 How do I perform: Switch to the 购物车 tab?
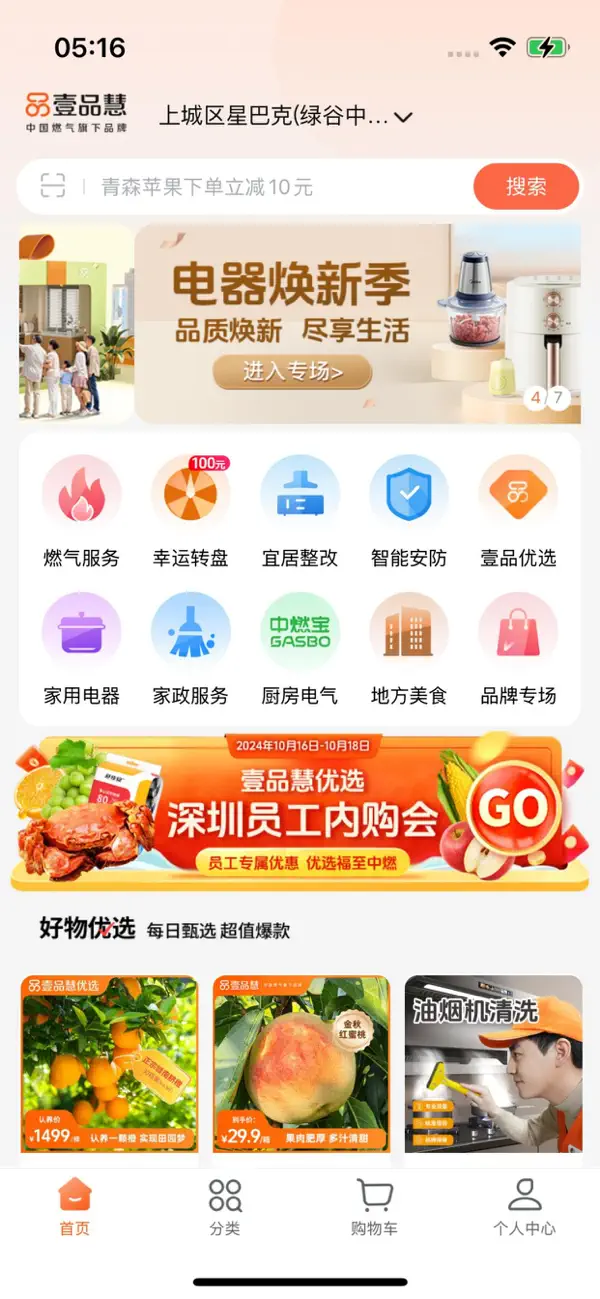tap(374, 1207)
